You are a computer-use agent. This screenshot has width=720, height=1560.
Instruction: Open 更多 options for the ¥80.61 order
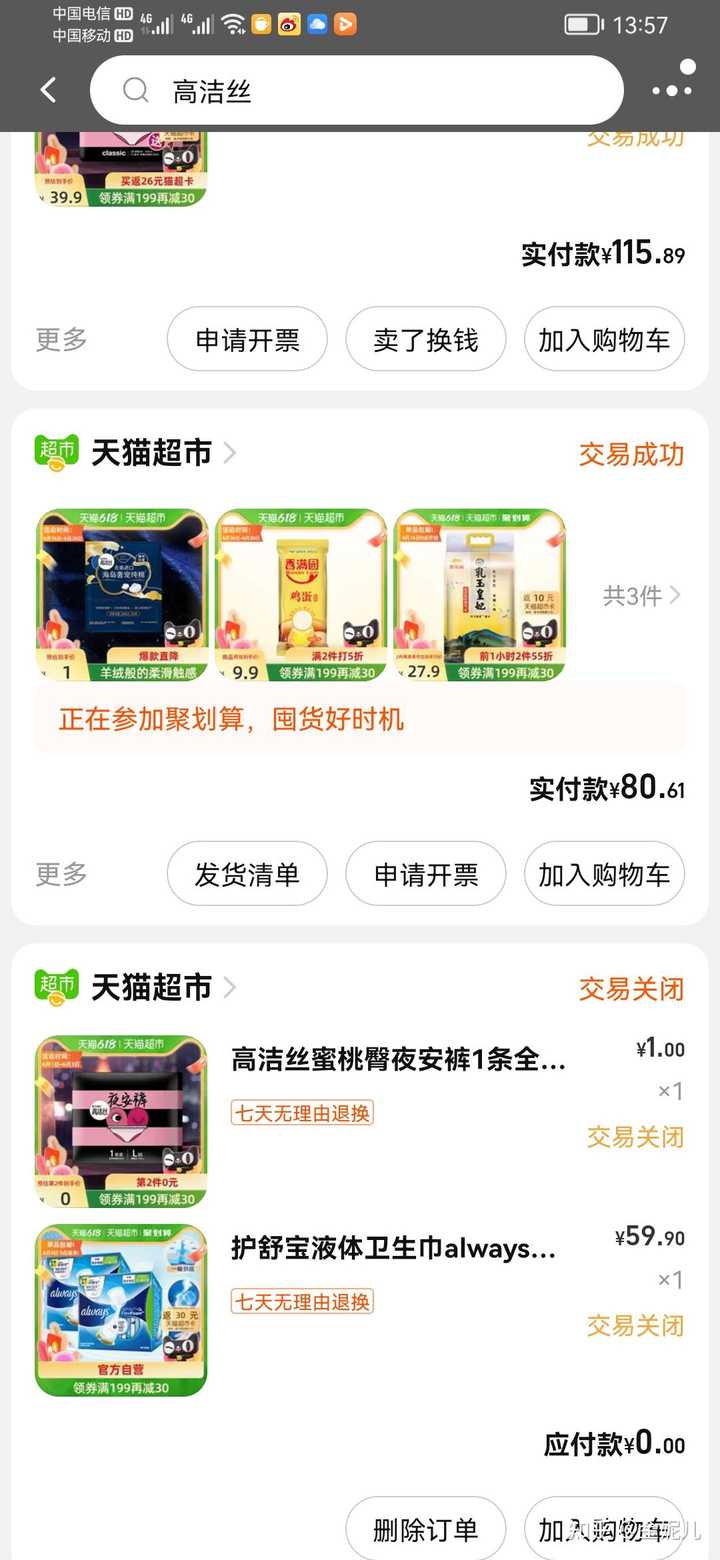pos(62,874)
